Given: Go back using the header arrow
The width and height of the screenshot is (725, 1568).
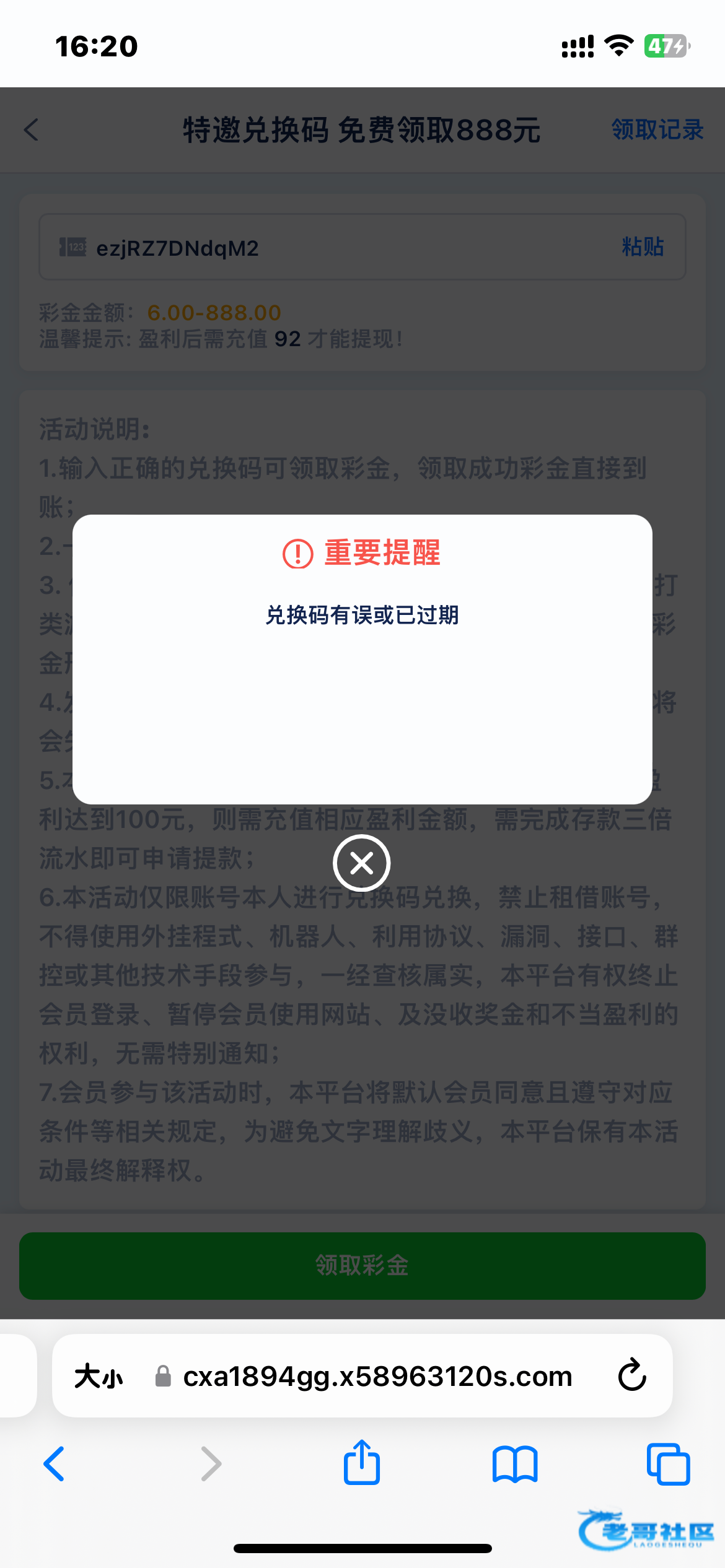Looking at the screenshot, I should pyautogui.click(x=32, y=130).
